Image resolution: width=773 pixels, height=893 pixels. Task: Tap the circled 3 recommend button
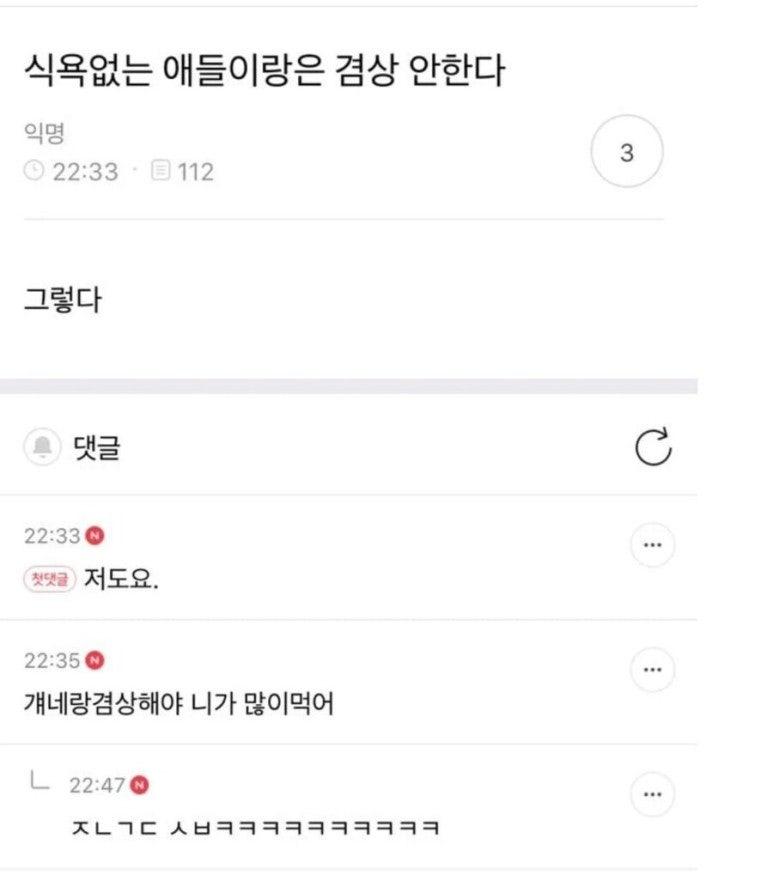click(x=626, y=153)
